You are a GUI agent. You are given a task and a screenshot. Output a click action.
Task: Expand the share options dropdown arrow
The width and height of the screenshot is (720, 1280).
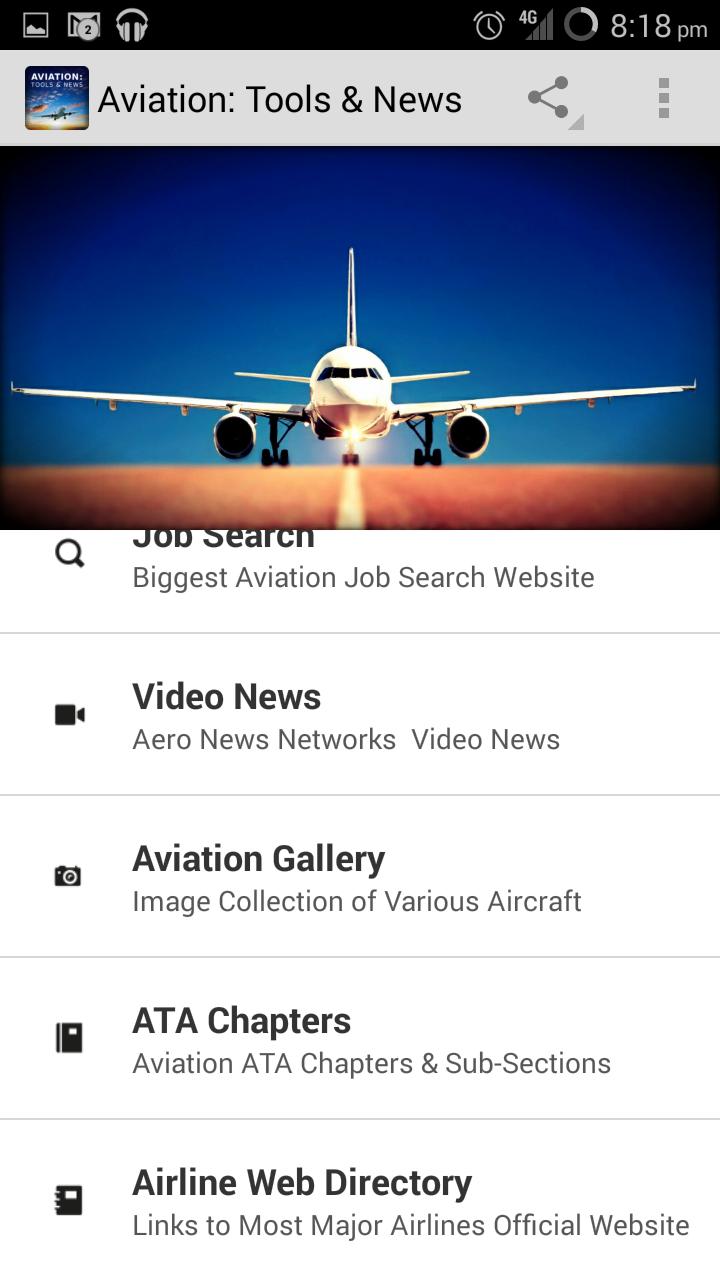(575, 120)
